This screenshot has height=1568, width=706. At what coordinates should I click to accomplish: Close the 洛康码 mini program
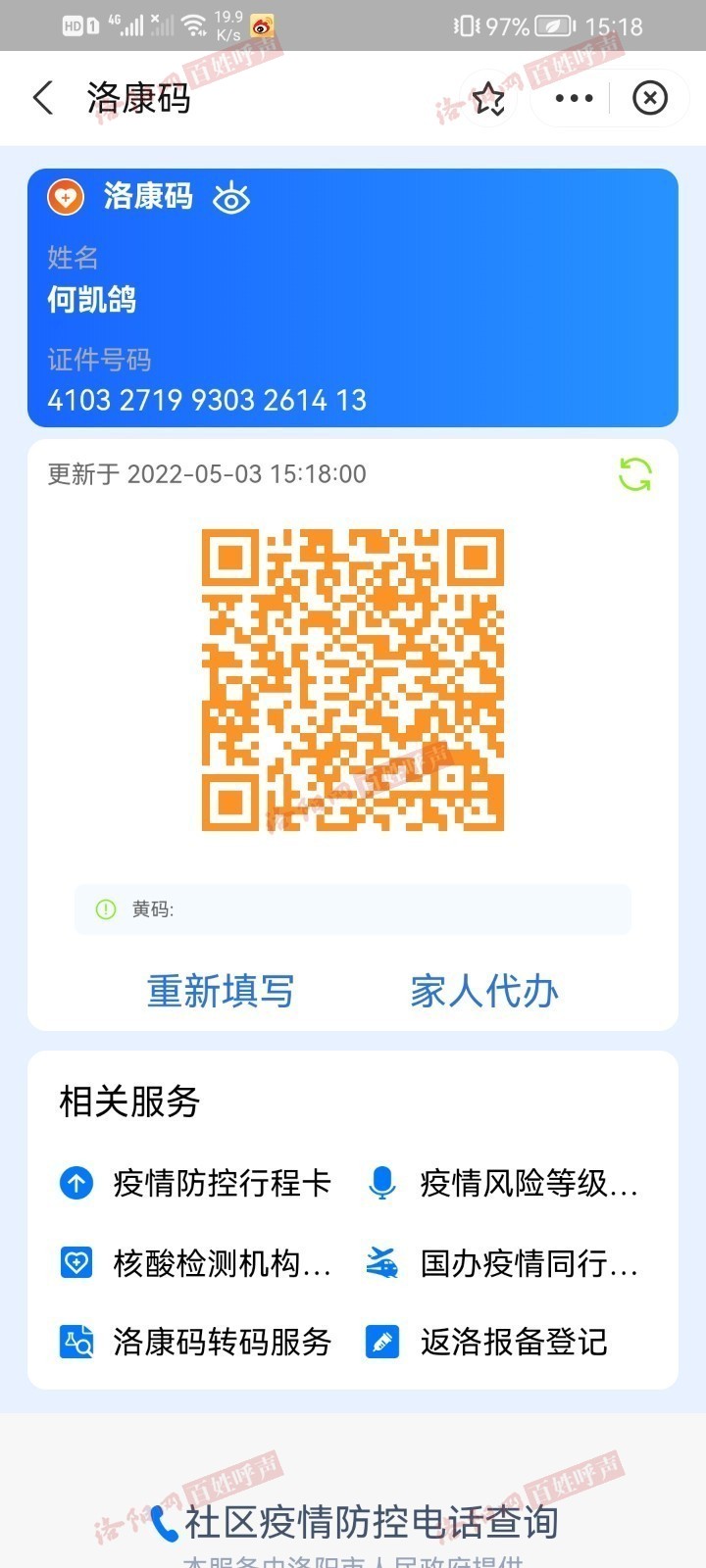[649, 98]
